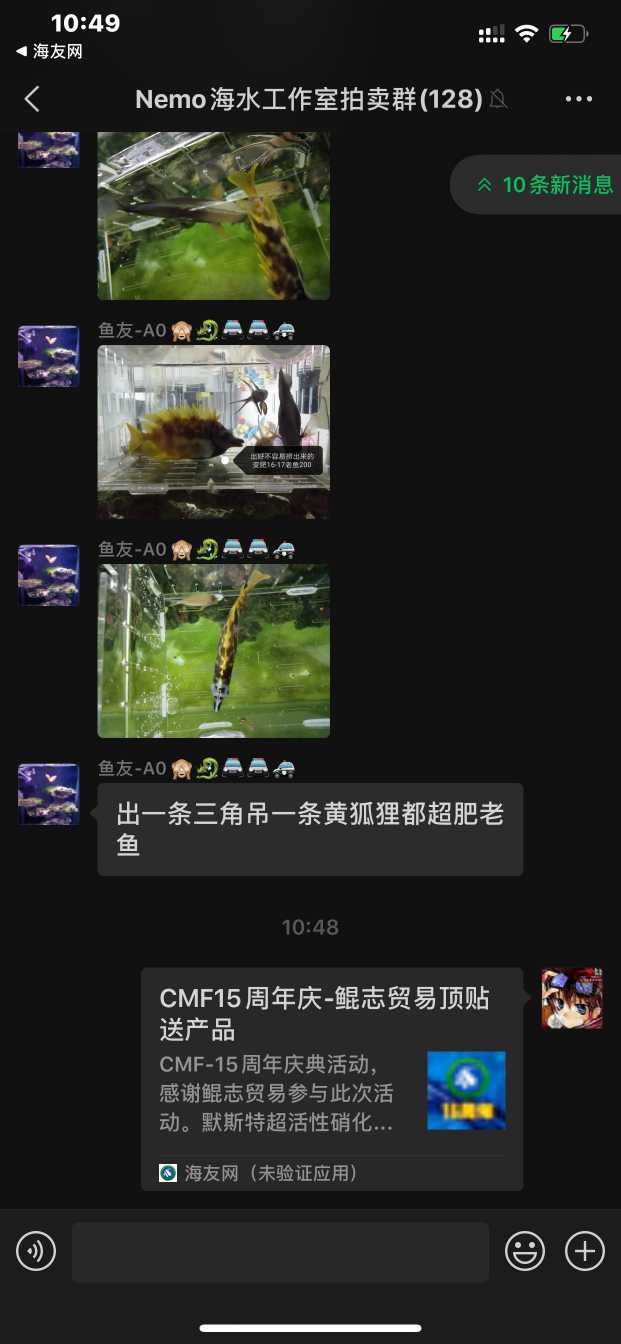The height and width of the screenshot is (1344, 621).
Task: View my anime avatar profile
Action: [572, 998]
